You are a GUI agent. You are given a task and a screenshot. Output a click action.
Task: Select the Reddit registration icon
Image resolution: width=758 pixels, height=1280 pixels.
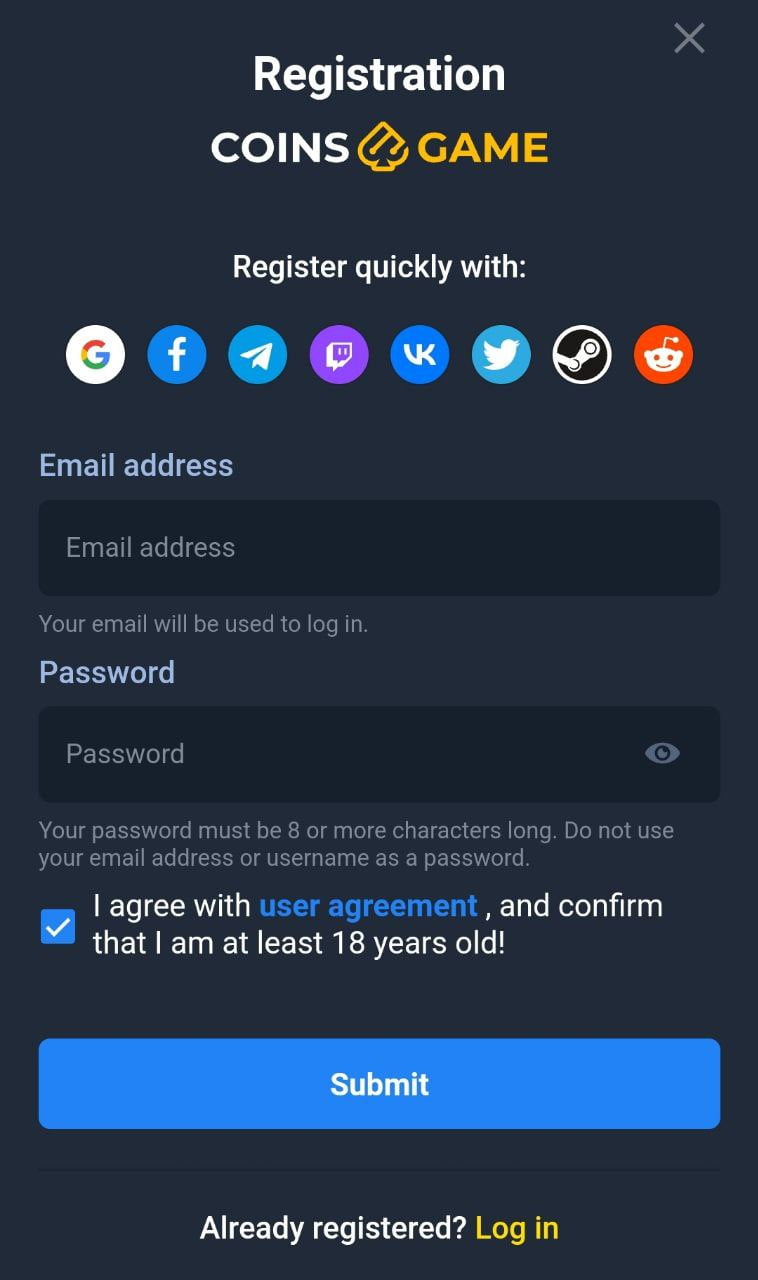point(662,354)
